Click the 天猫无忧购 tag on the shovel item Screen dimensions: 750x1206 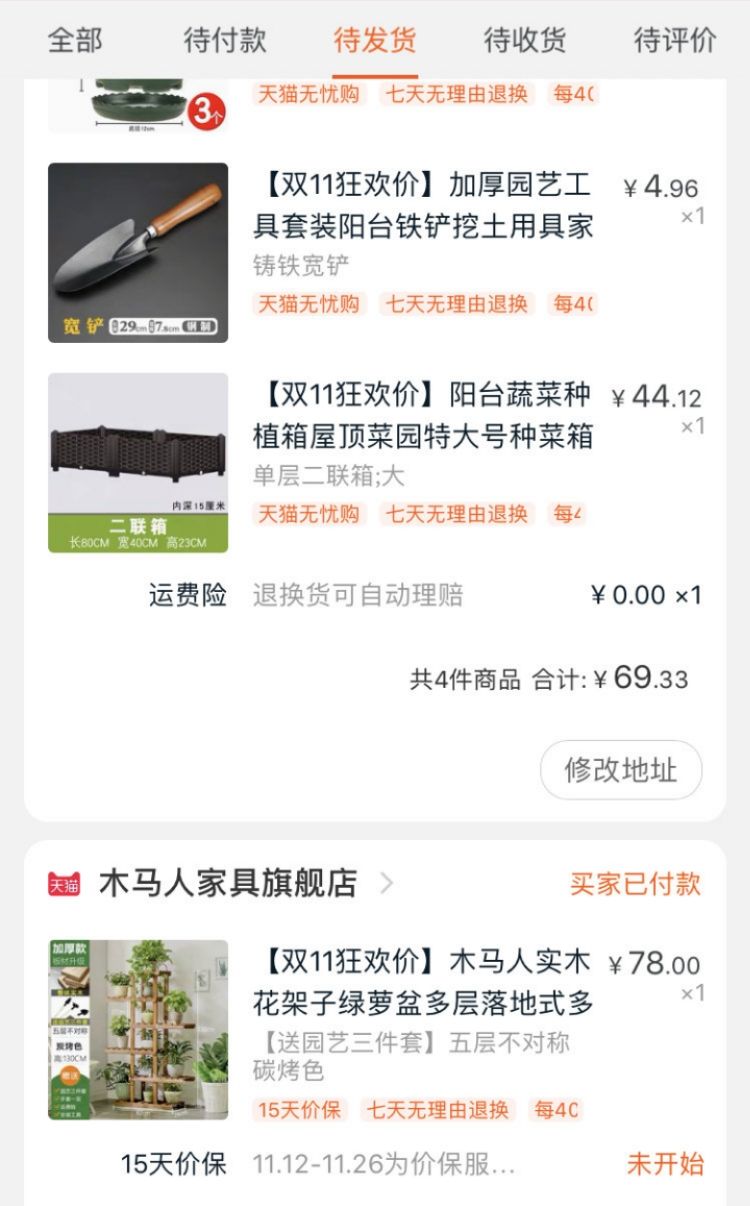pyautogui.click(x=309, y=305)
